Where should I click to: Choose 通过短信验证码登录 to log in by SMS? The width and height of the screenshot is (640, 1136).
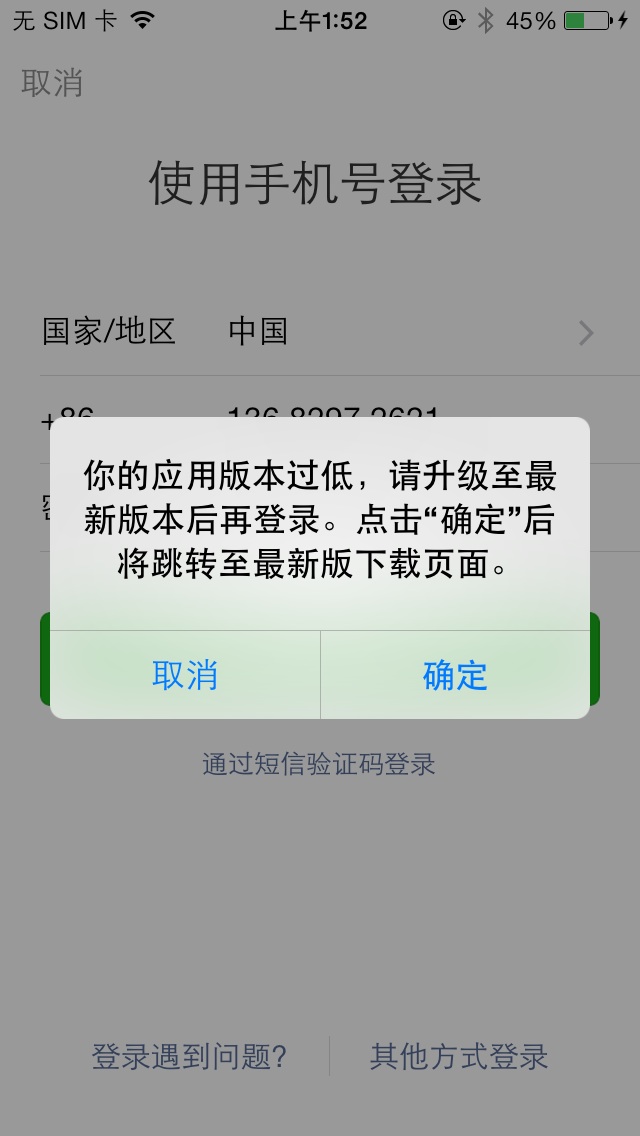[x=319, y=765]
